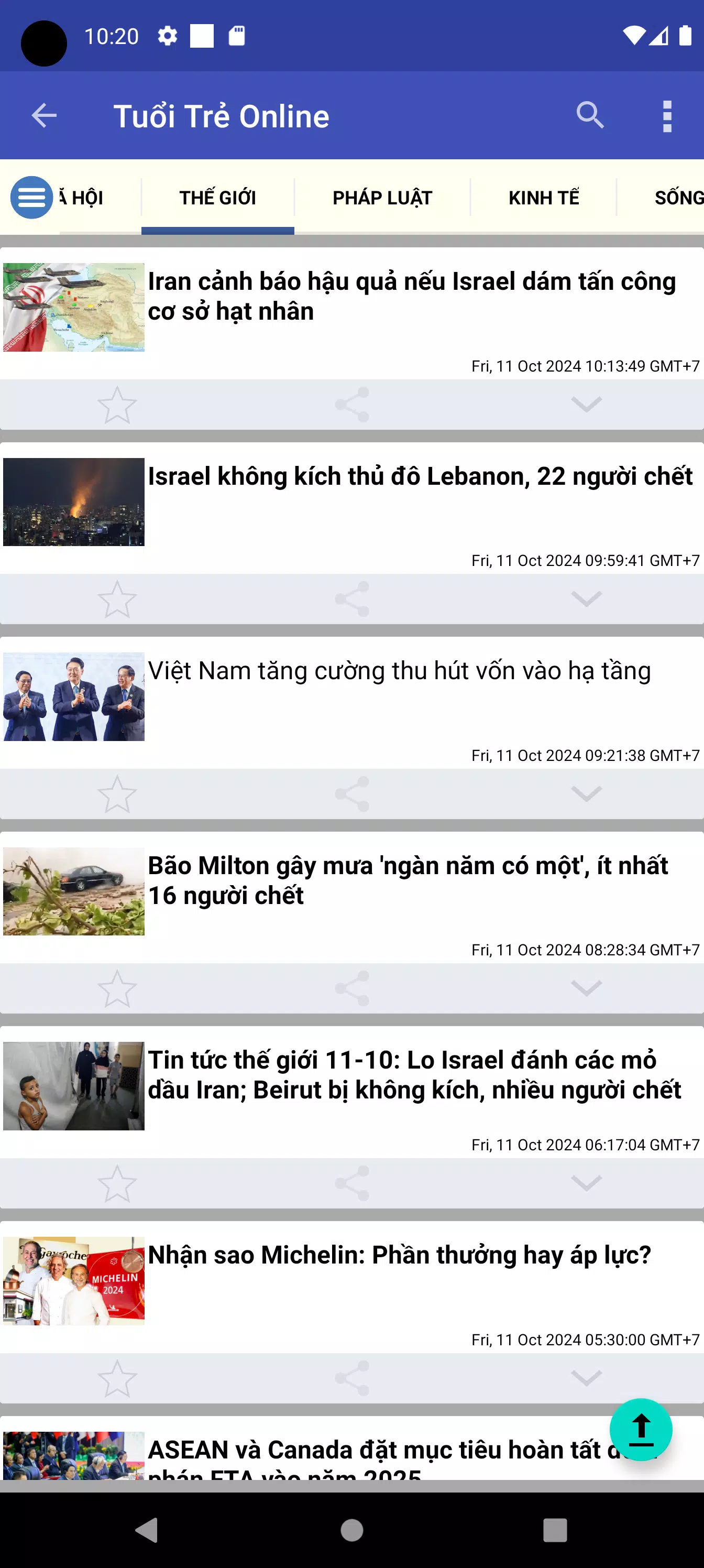Expand the Việt Nam tăng cường thu hút article
Image resolution: width=704 pixels, height=1568 pixels.
(586, 794)
